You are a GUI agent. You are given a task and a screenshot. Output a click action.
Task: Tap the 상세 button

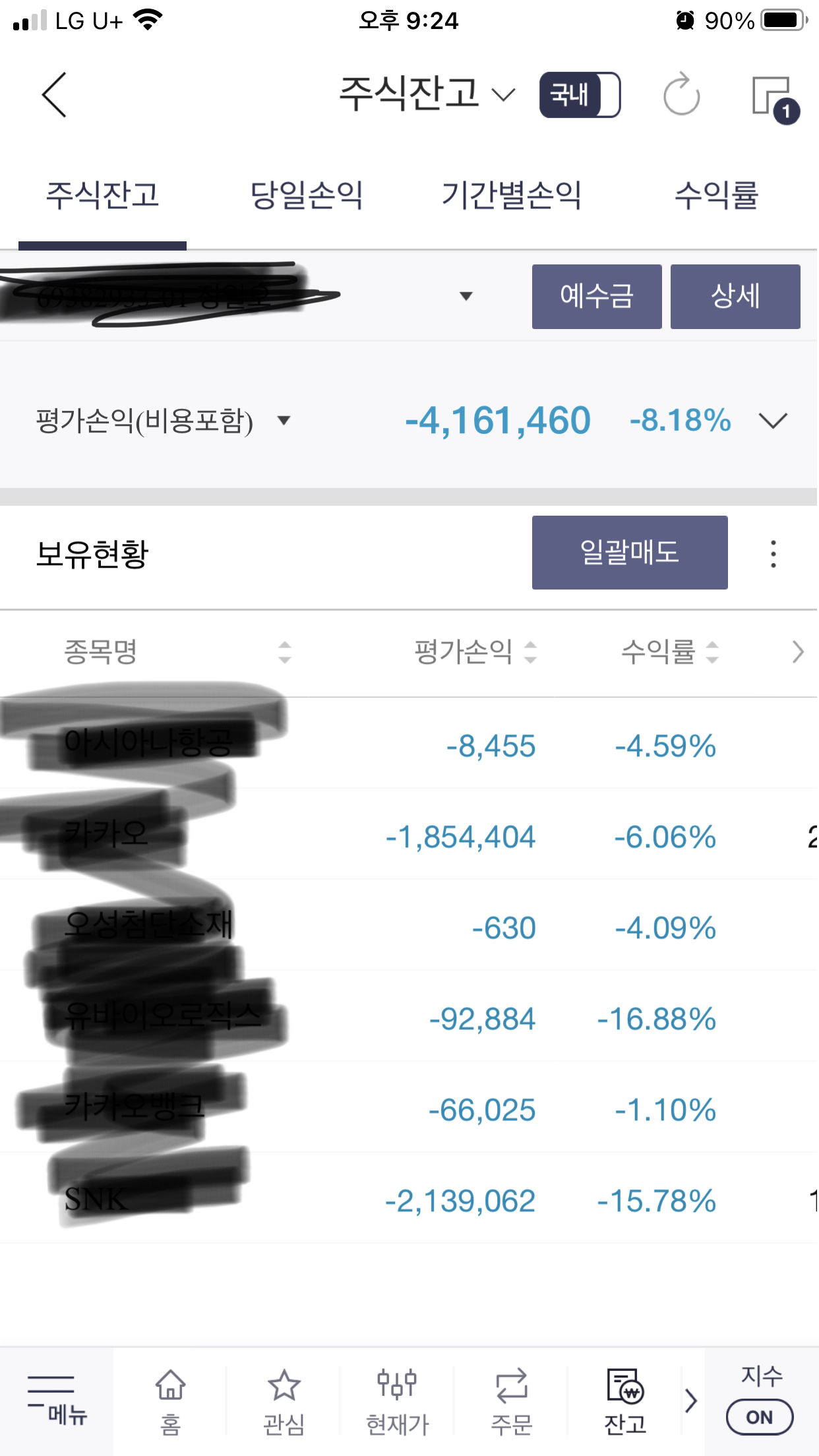[735, 296]
